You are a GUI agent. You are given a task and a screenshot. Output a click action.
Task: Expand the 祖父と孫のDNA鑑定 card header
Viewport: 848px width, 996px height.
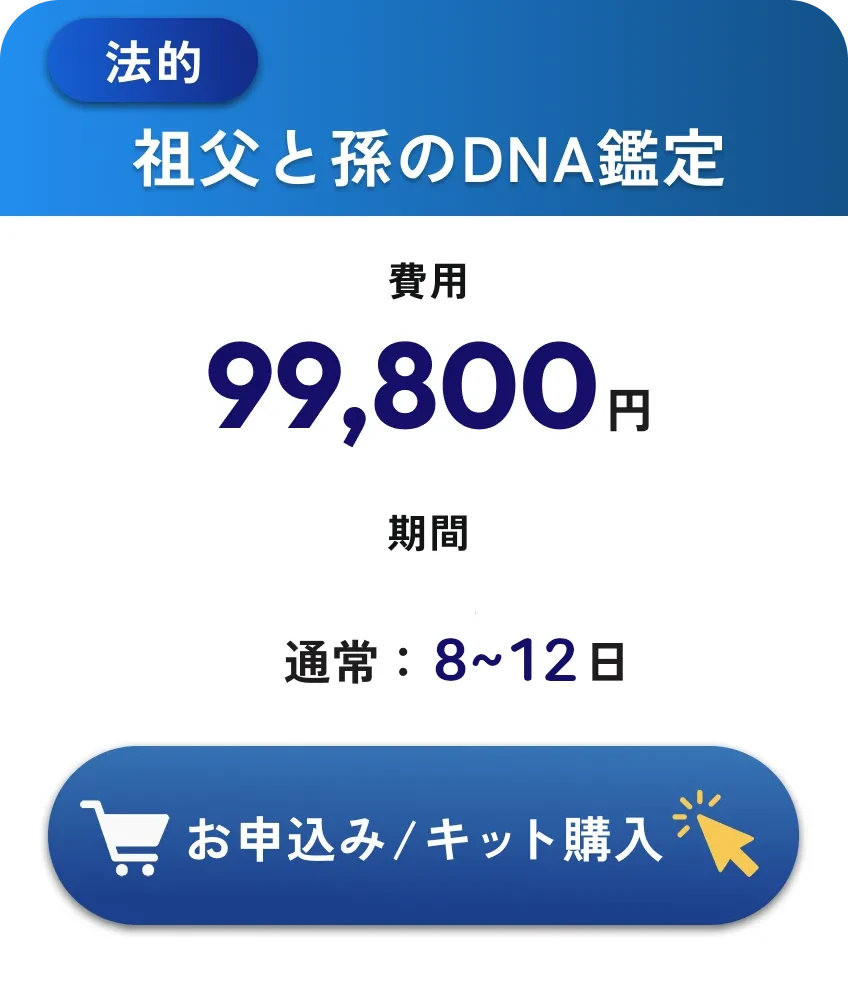(x=424, y=155)
